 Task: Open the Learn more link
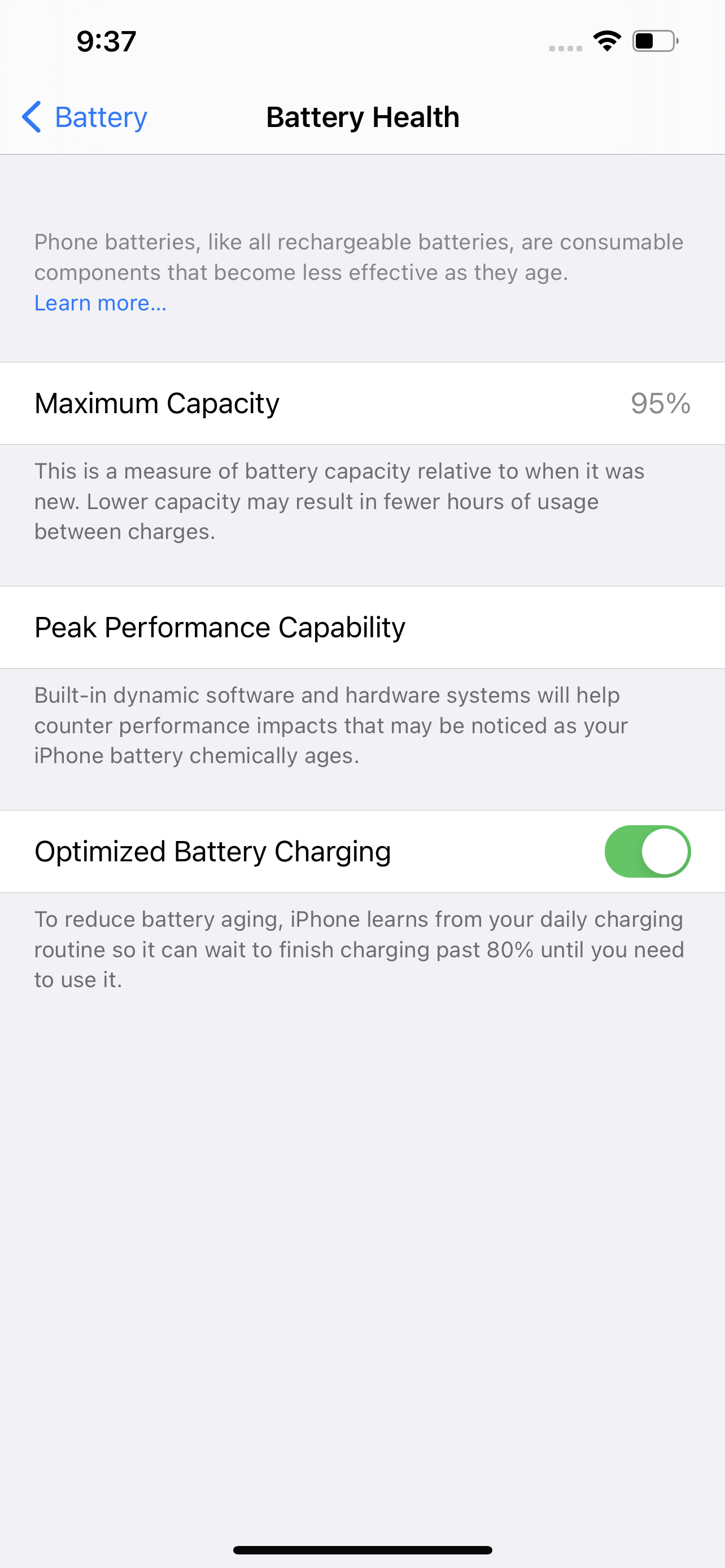tap(101, 303)
